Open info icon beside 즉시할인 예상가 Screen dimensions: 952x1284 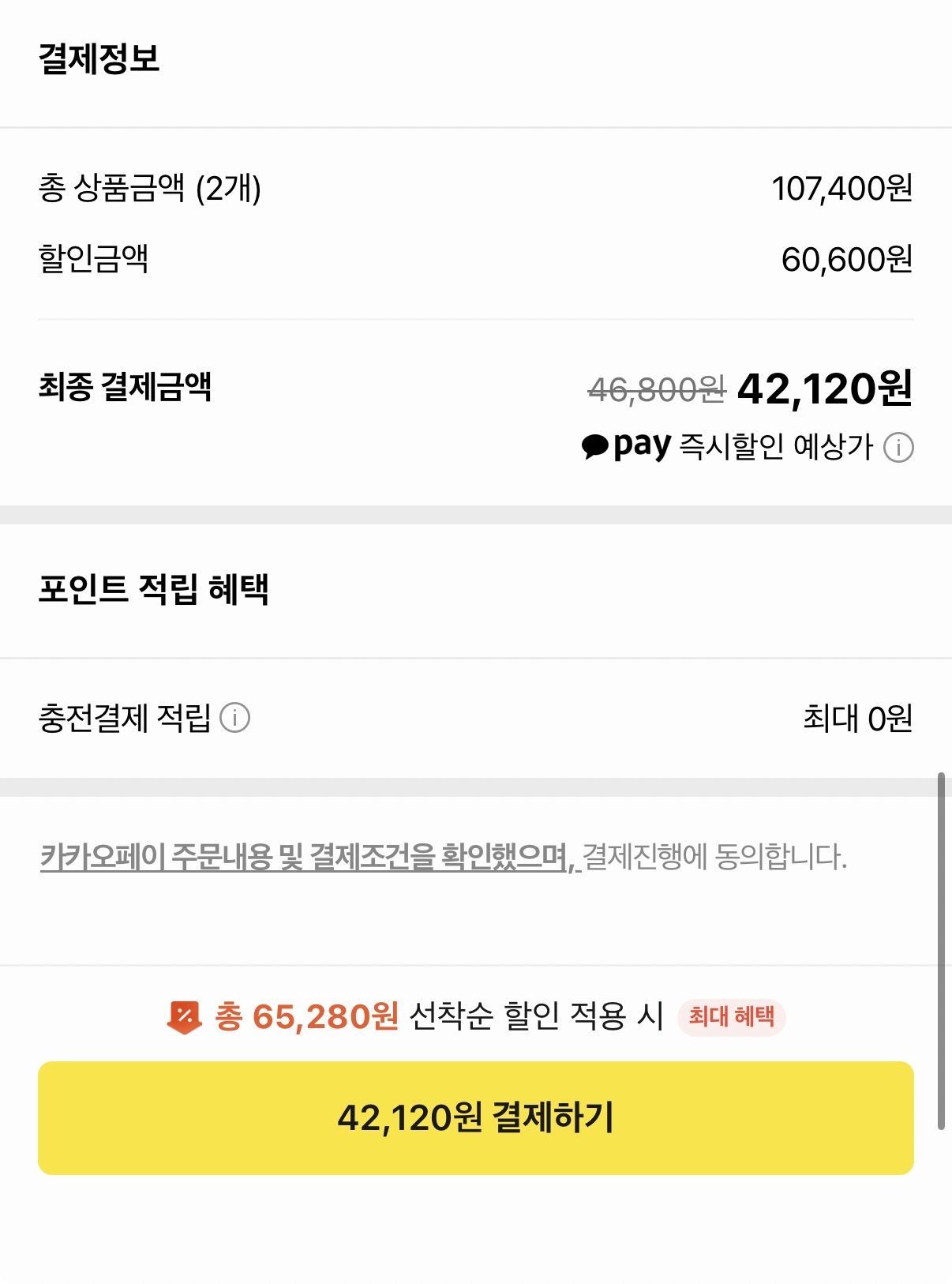tap(898, 448)
